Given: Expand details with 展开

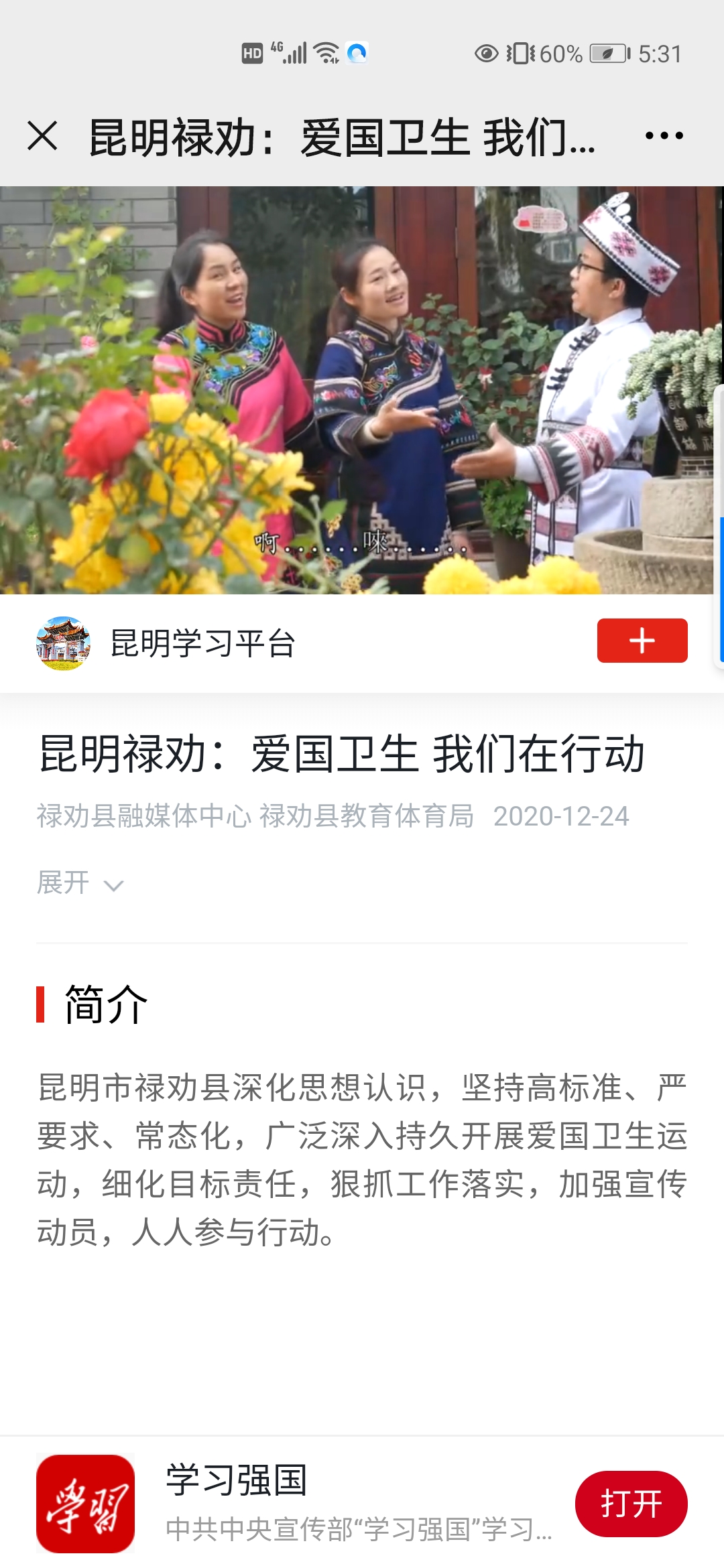Looking at the screenshot, I should [x=80, y=883].
